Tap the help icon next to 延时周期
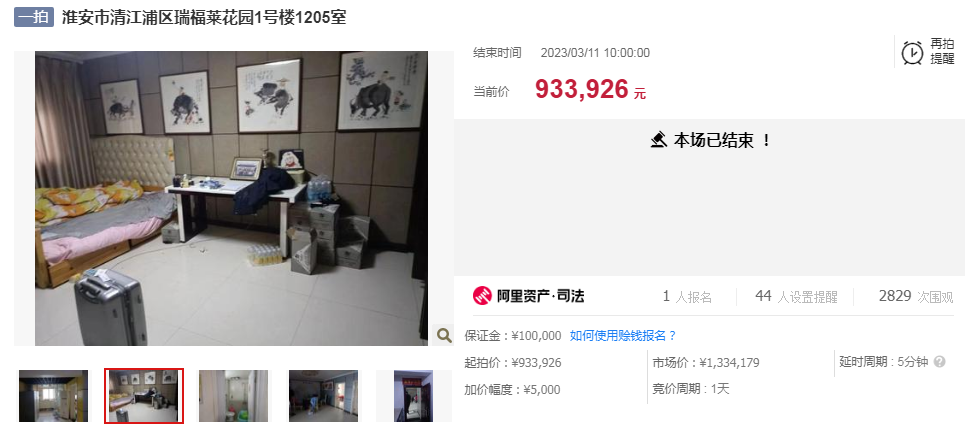This screenshot has width=965, height=438. [939, 362]
